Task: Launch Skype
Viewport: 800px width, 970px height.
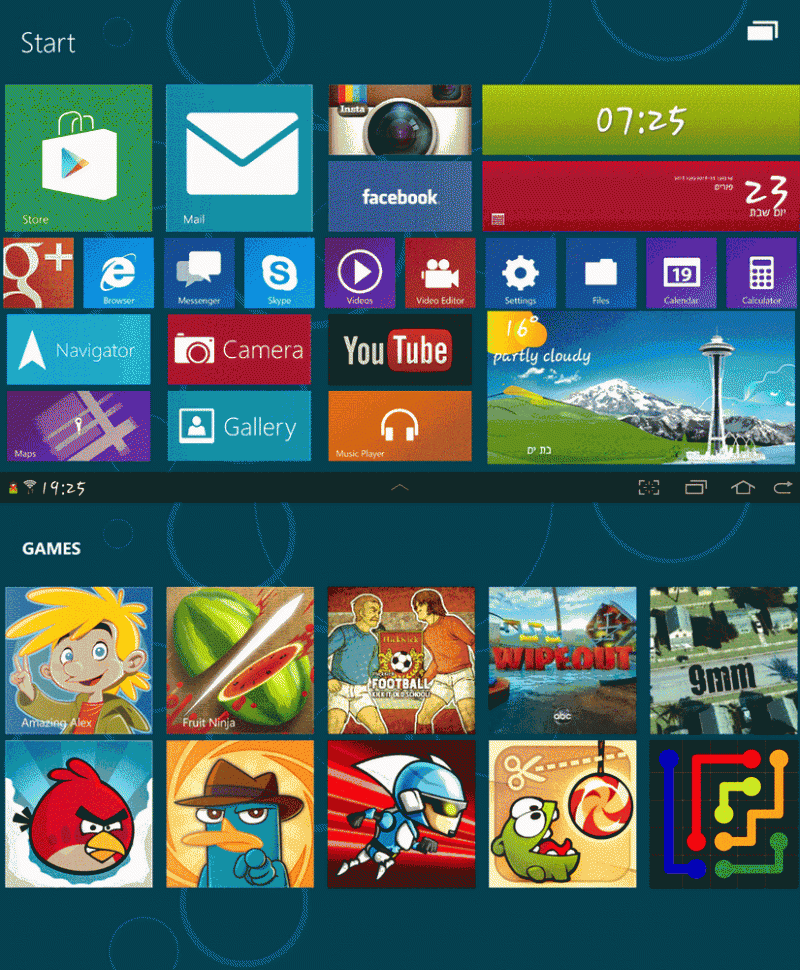Action: point(280,273)
